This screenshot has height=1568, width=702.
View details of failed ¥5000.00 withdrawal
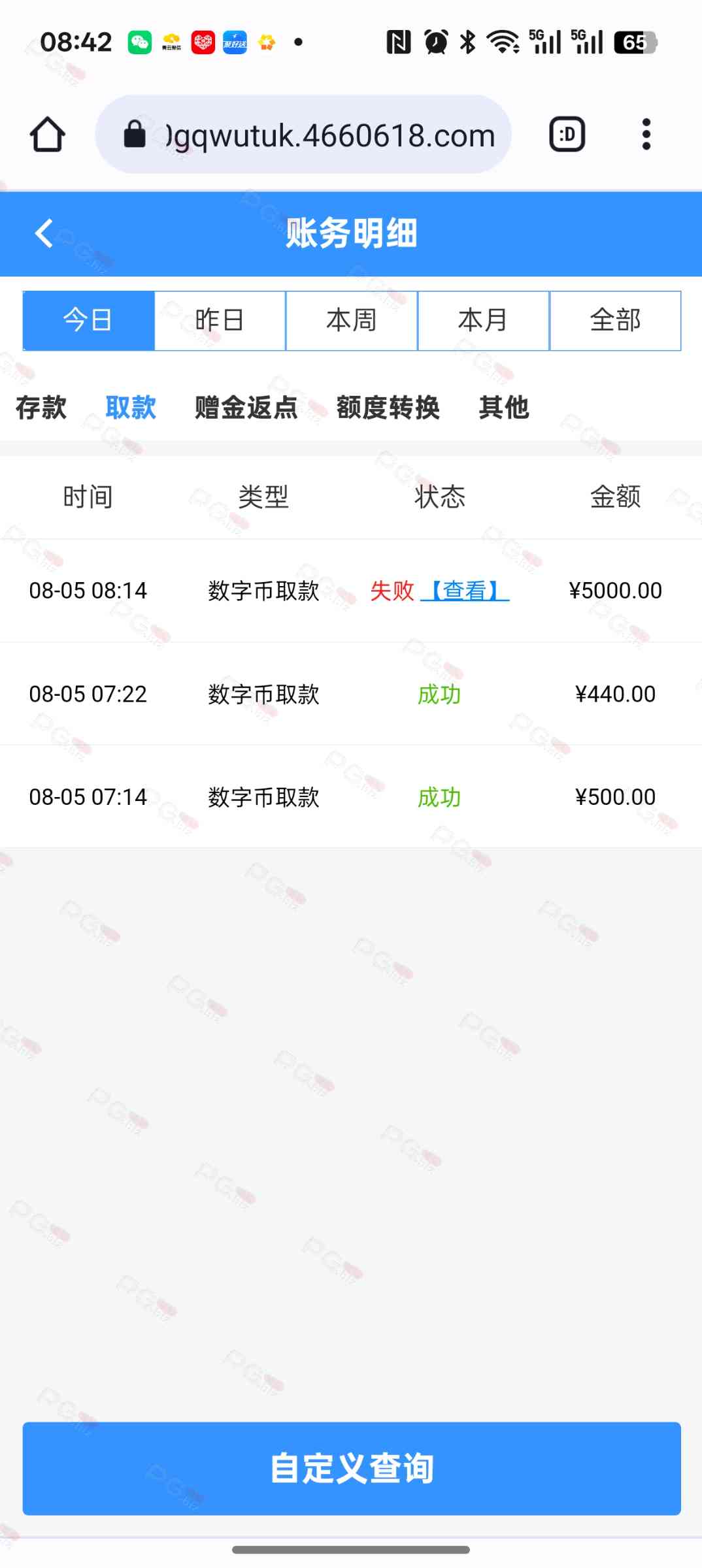[465, 591]
